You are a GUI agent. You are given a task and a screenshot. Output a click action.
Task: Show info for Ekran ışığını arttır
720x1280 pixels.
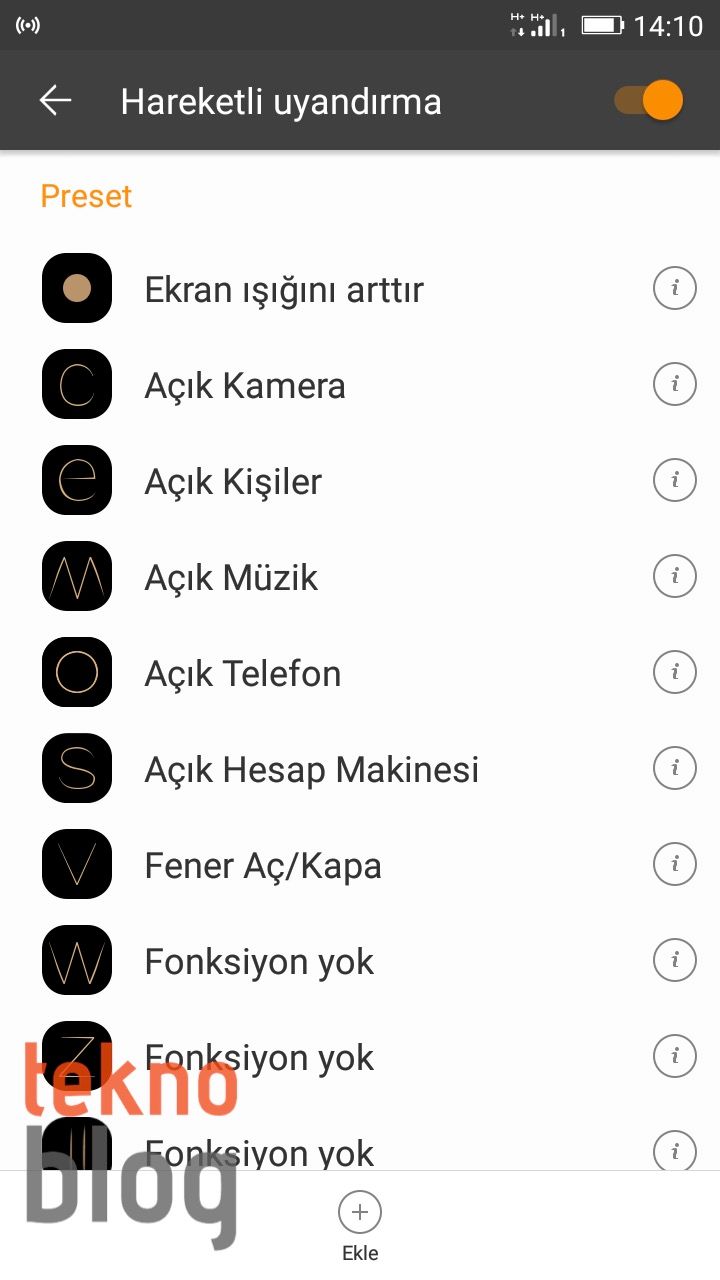pos(675,290)
